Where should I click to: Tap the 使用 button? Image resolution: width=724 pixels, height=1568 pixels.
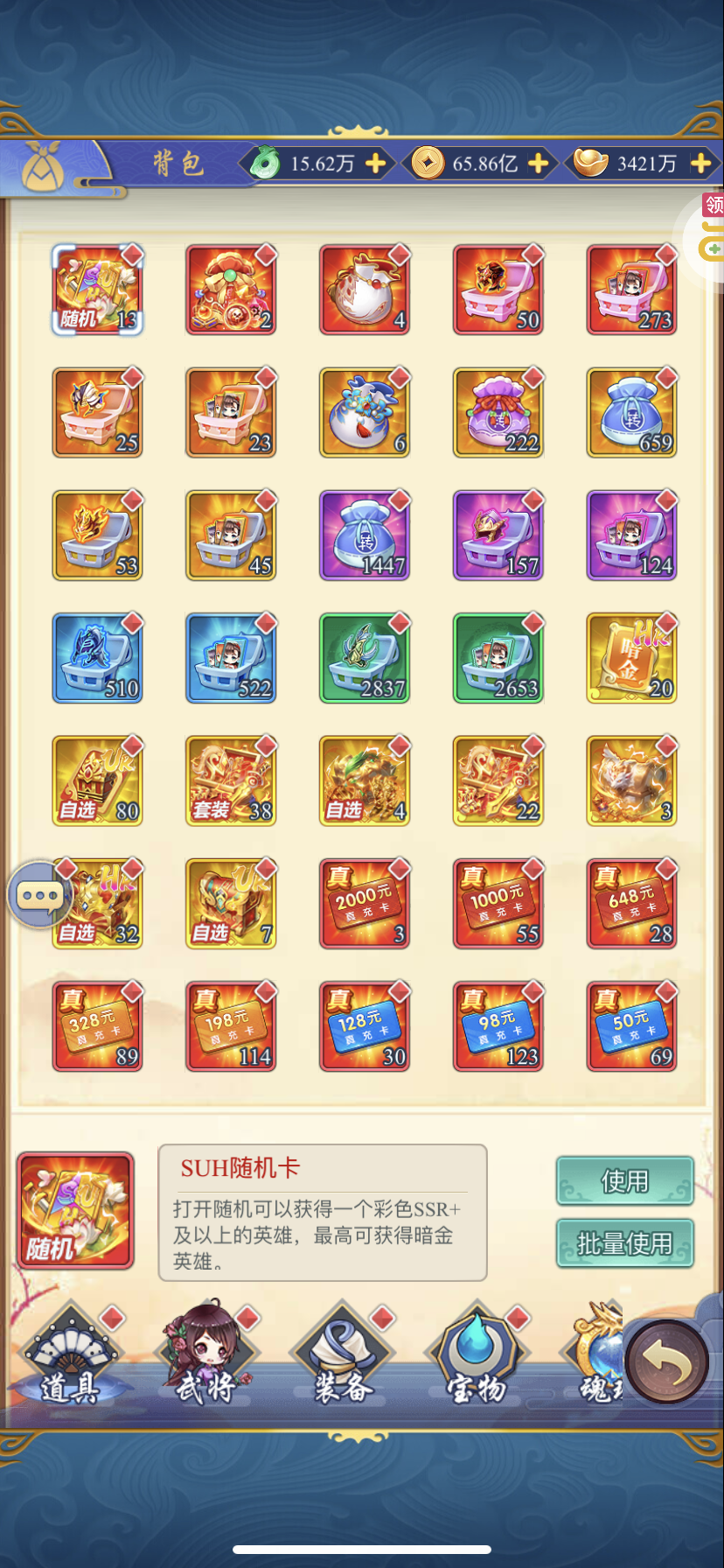tap(624, 1180)
